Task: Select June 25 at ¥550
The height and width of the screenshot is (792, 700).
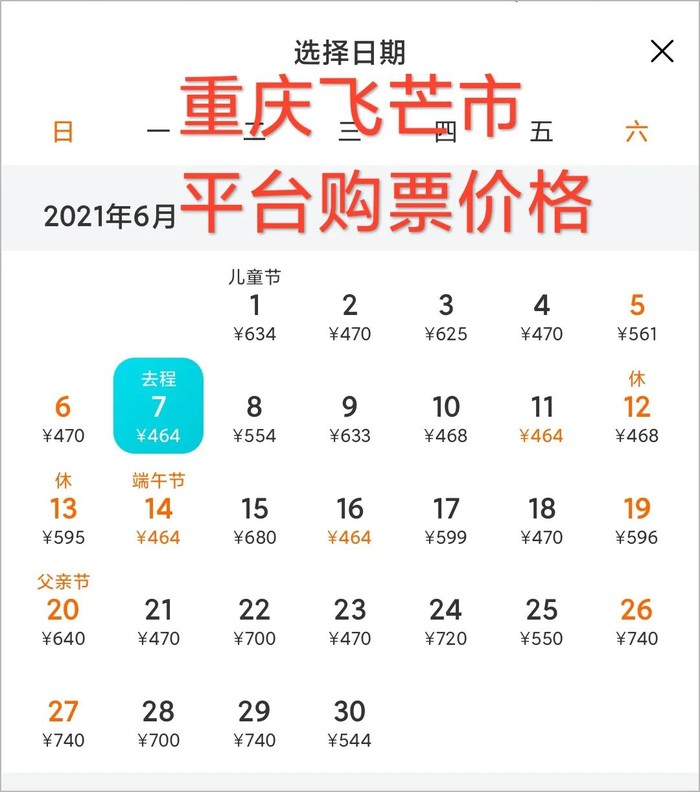Action: coord(542,621)
